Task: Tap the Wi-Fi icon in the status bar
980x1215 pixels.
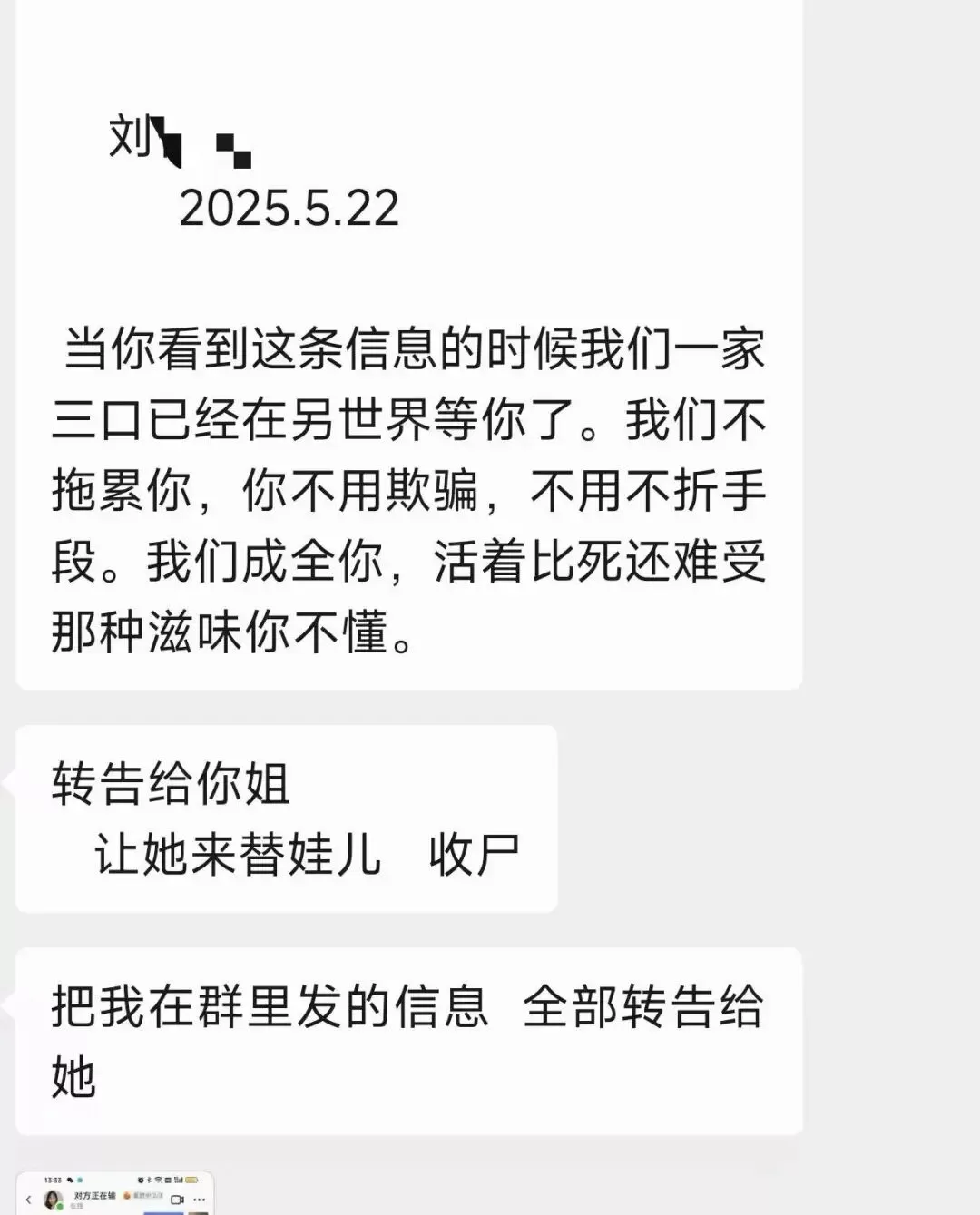Action: 157,1180
